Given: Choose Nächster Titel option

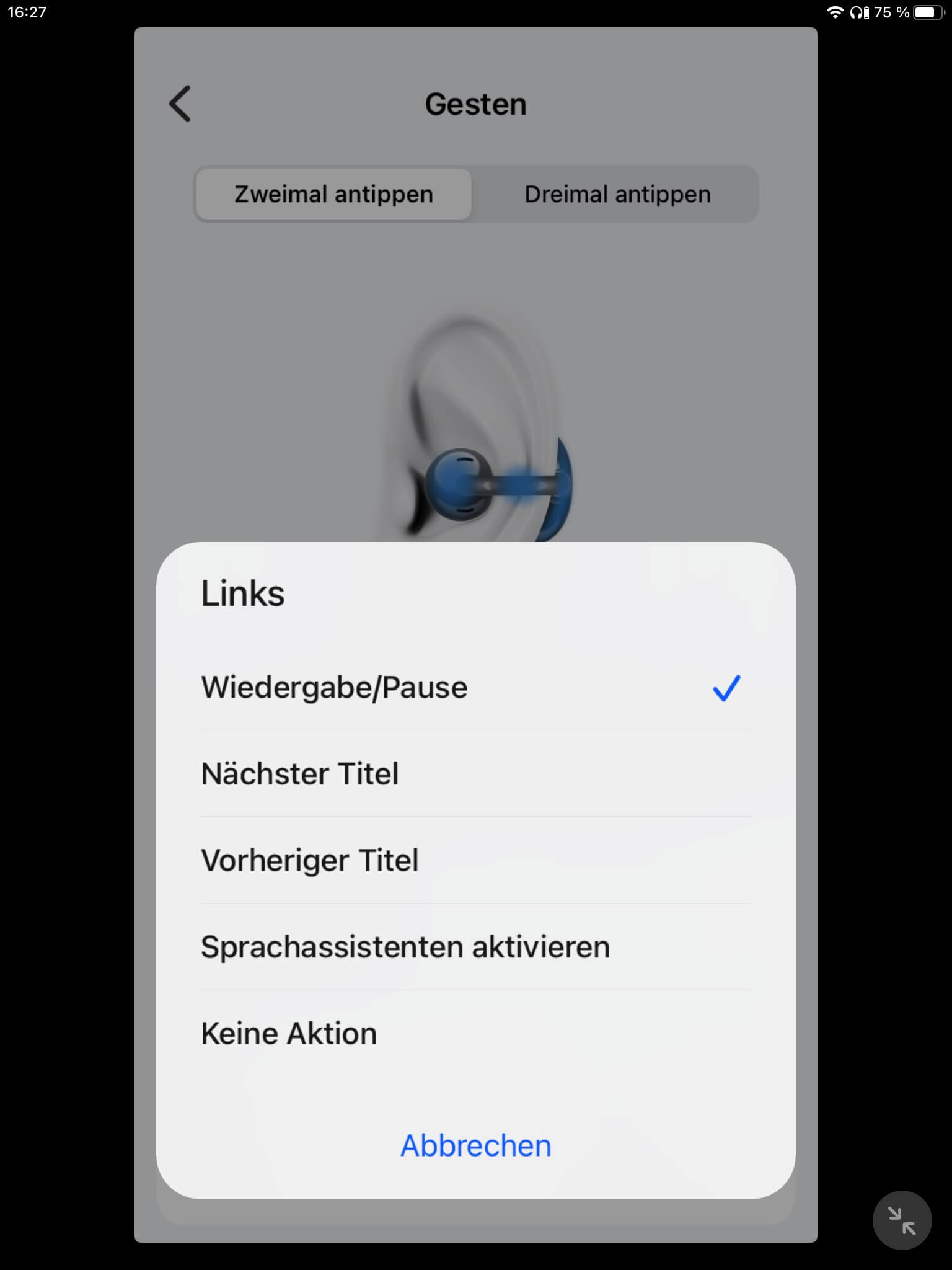Looking at the screenshot, I should tap(475, 774).
